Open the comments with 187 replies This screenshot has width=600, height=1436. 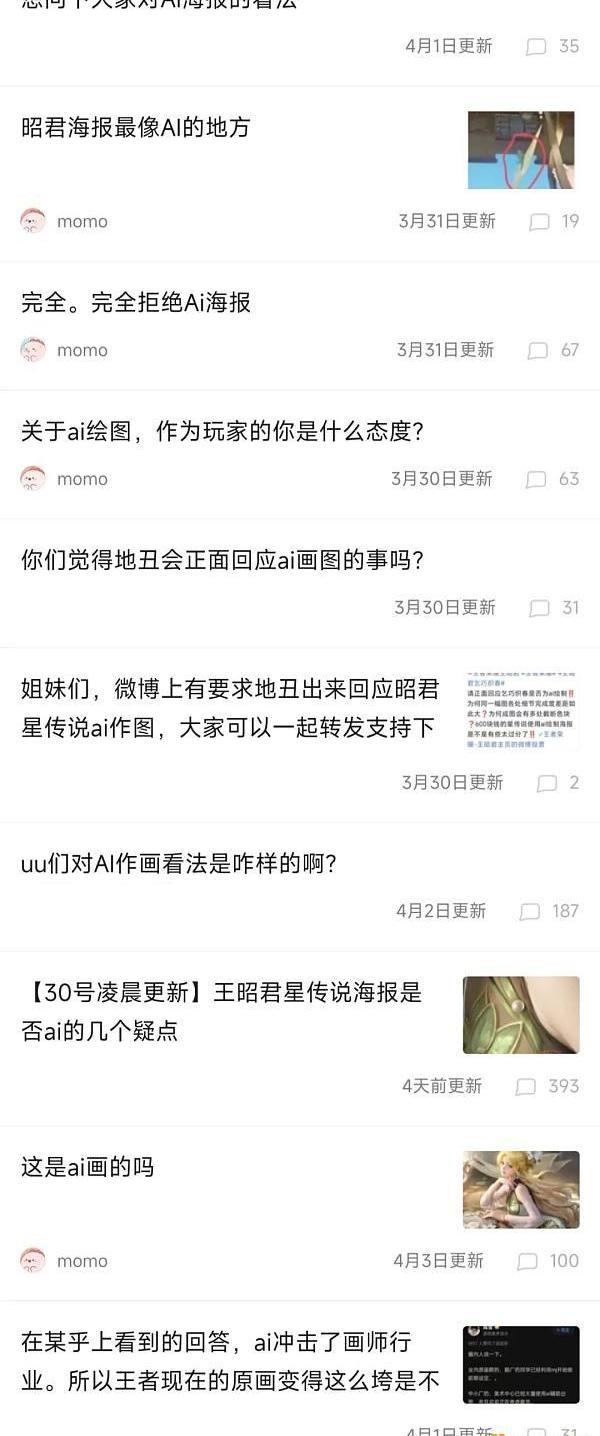550,911
